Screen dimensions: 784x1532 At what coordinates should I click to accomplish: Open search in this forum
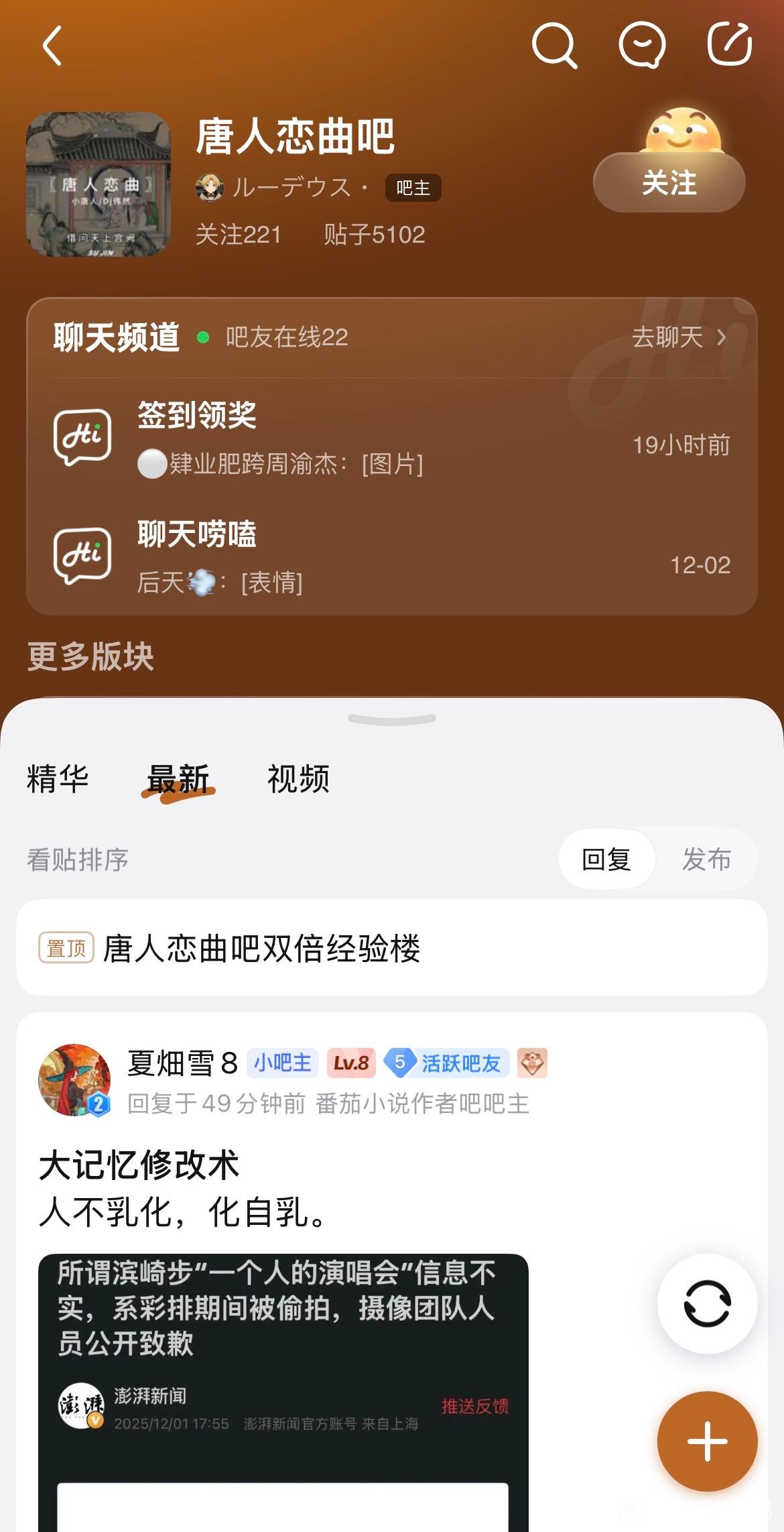[554, 46]
